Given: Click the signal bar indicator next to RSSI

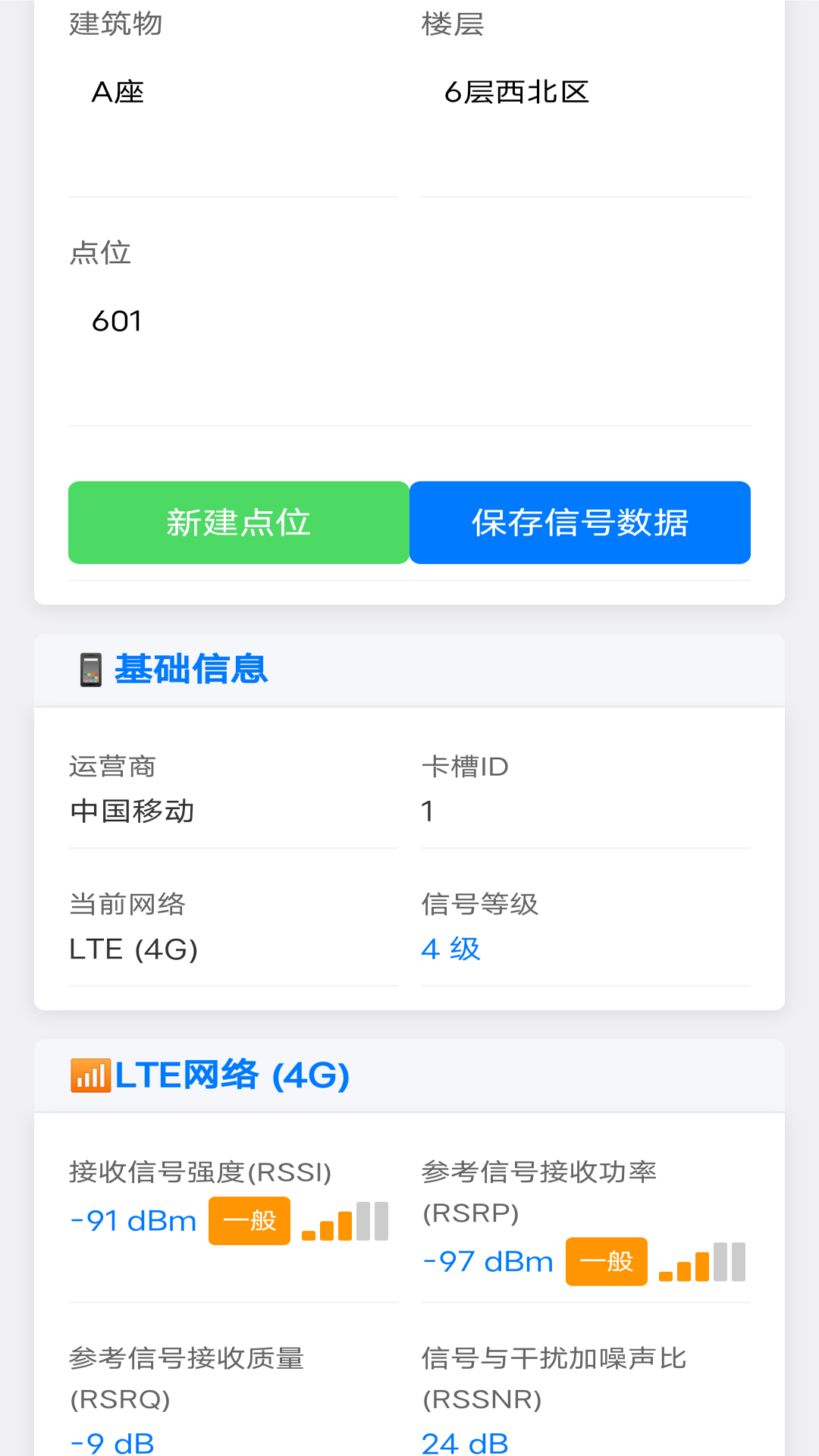Looking at the screenshot, I should pyautogui.click(x=345, y=1219).
